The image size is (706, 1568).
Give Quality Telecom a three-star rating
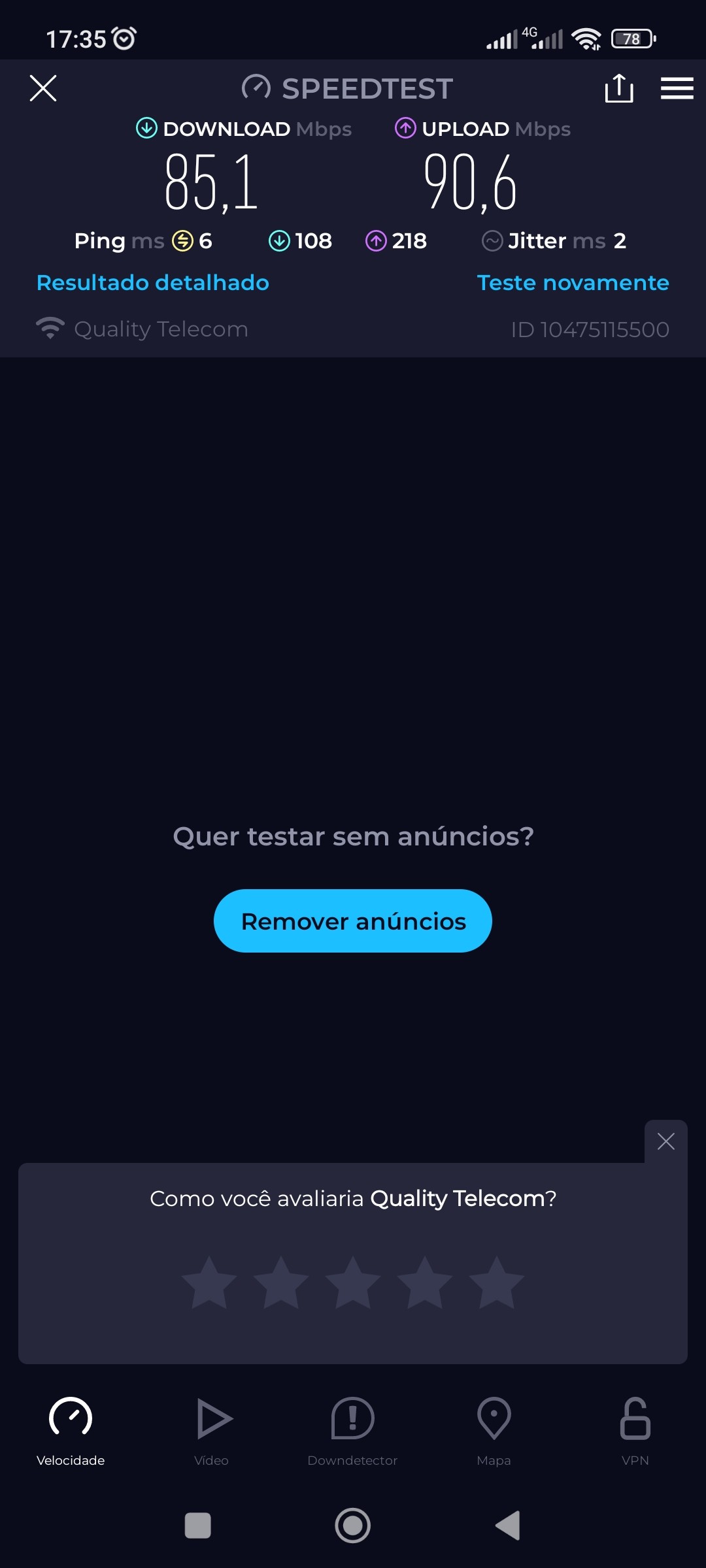353,1282
